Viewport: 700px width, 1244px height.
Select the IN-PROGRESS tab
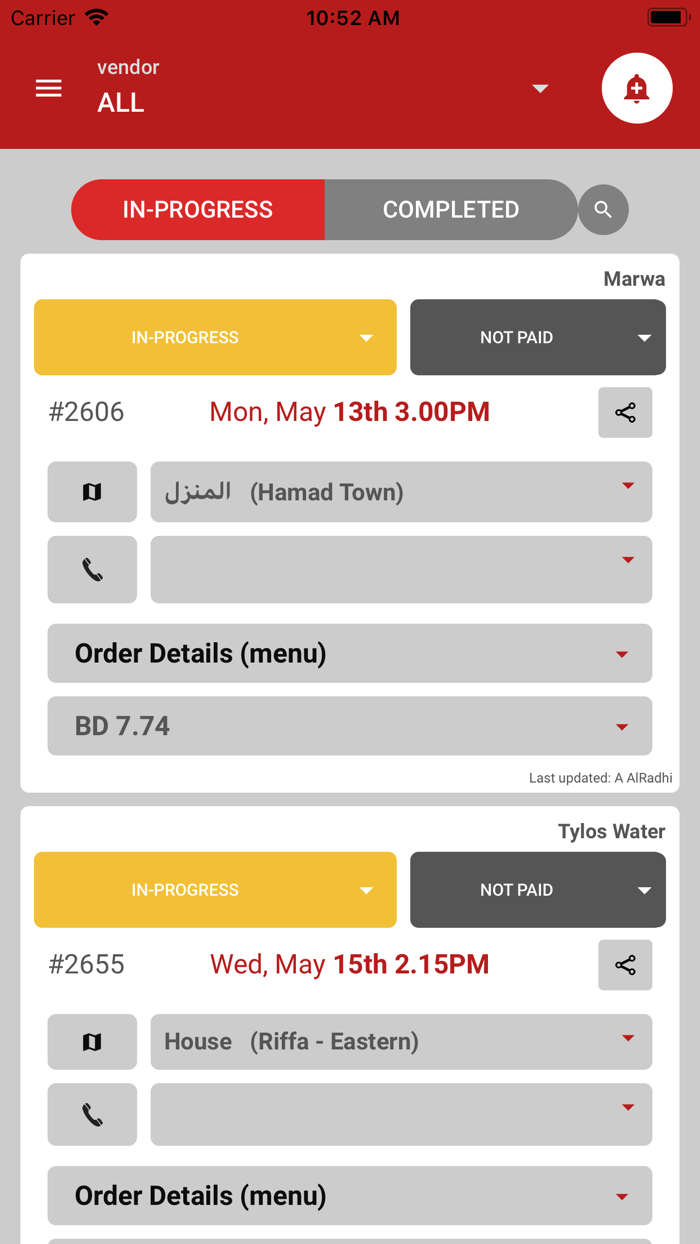pos(198,210)
